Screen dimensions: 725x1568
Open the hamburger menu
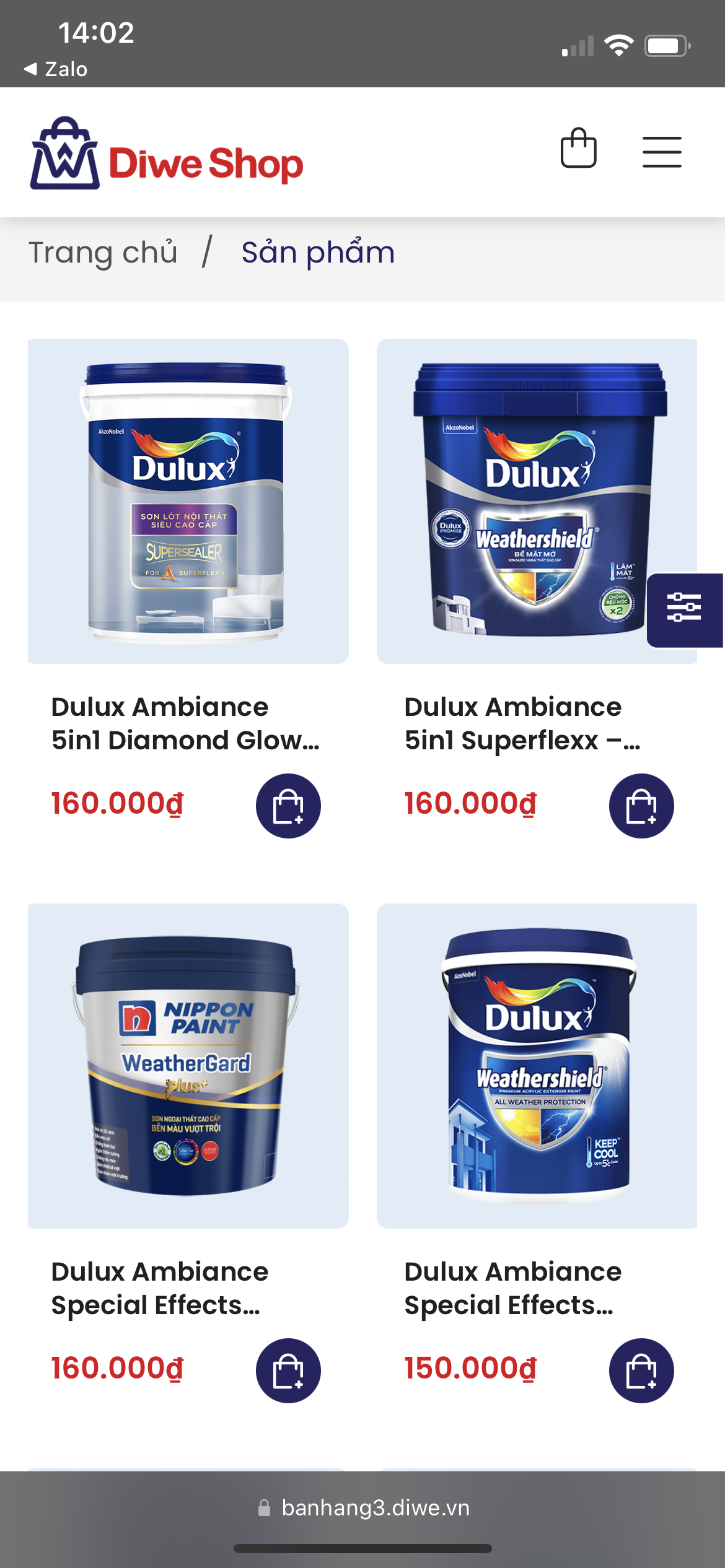tap(661, 152)
